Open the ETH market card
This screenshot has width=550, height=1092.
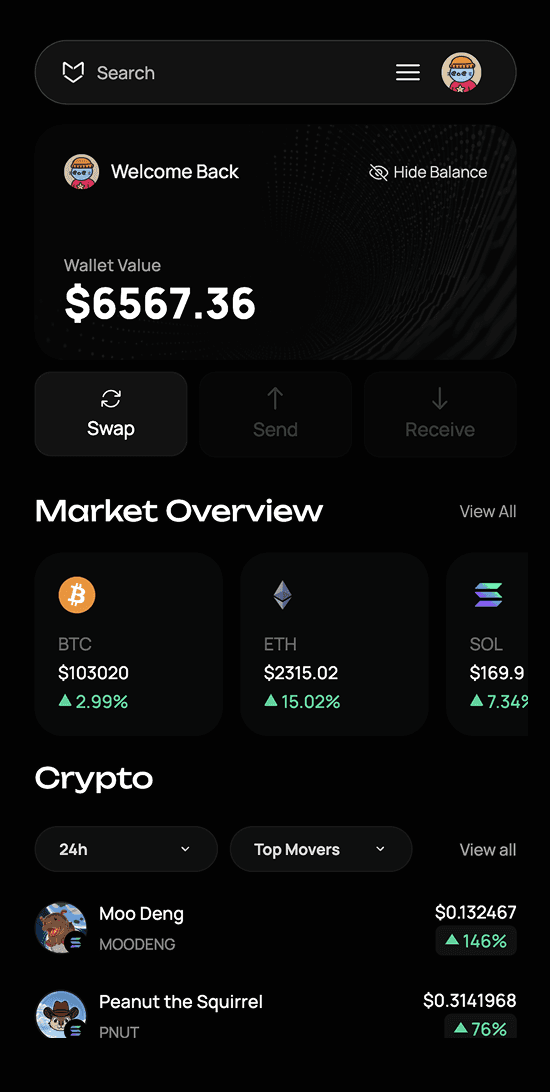tap(334, 644)
